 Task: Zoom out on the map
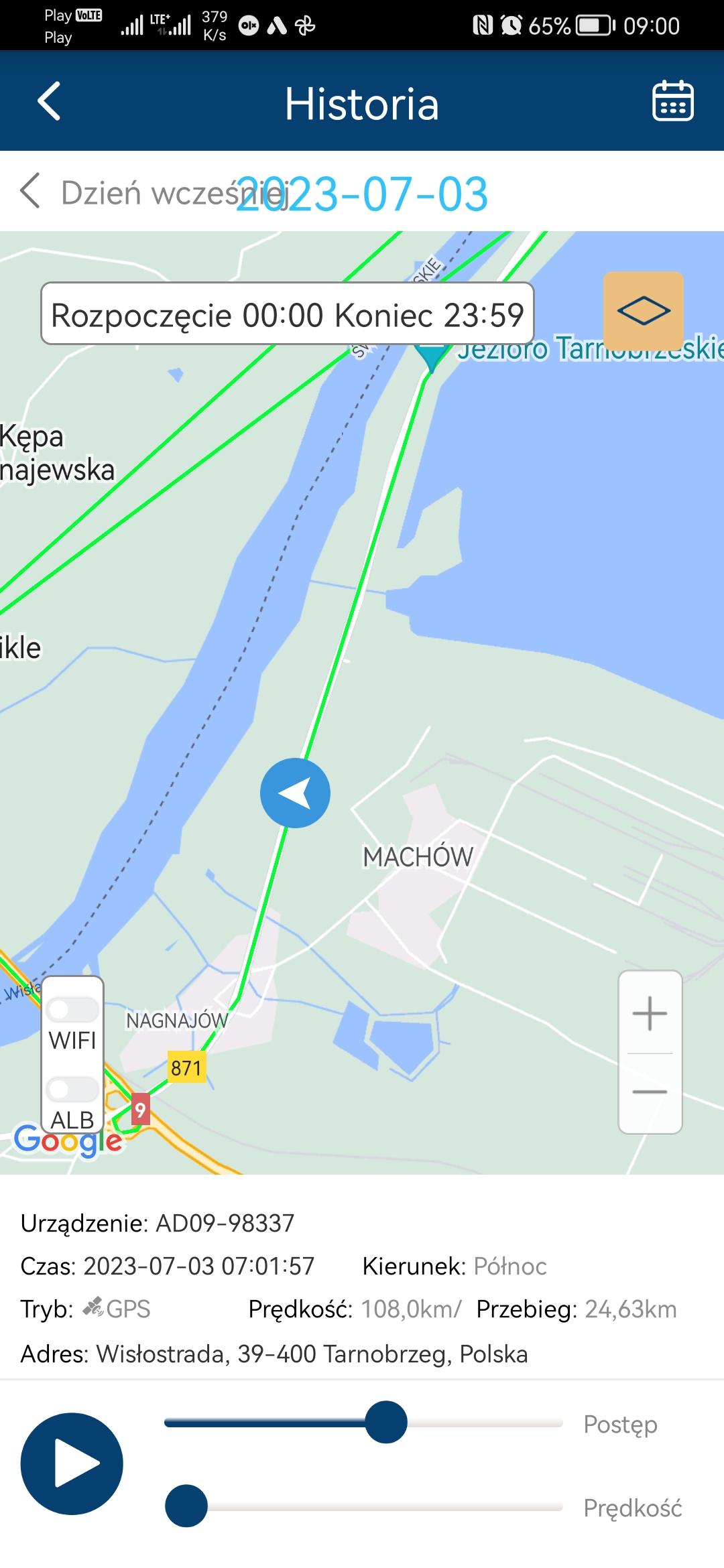[x=650, y=1092]
